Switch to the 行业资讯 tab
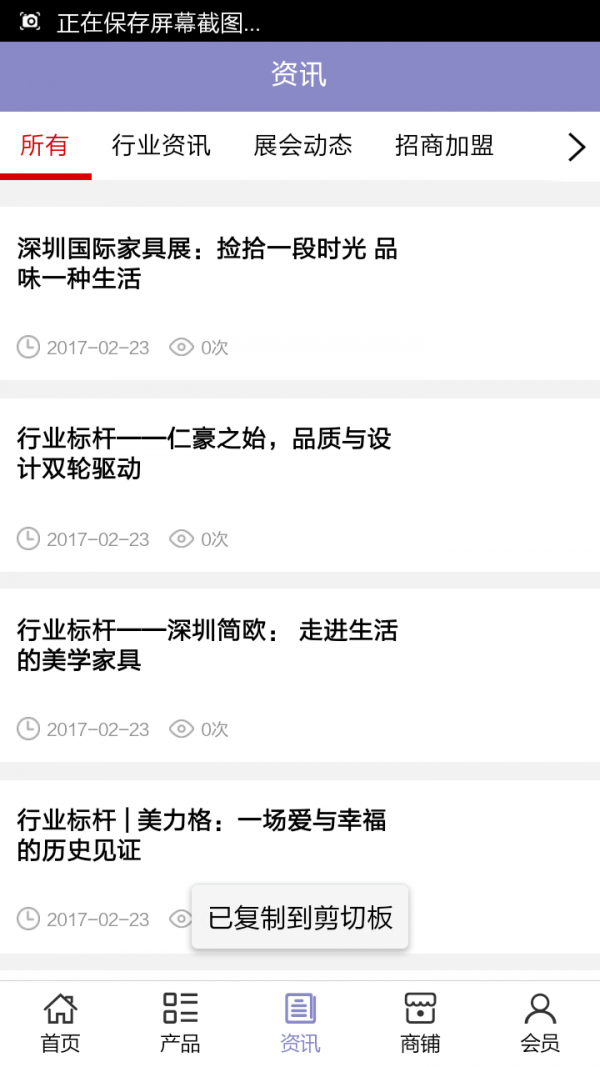This screenshot has width=600, height=1067. pos(161,146)
